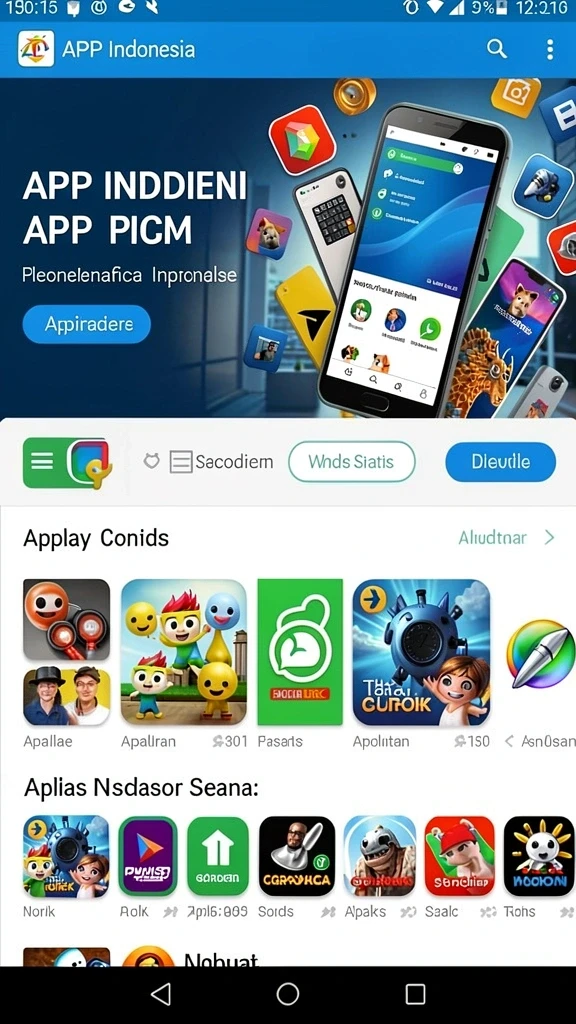Tap the Appiradere banner button
The image size is (576, 1024).
tap(87, 324)
